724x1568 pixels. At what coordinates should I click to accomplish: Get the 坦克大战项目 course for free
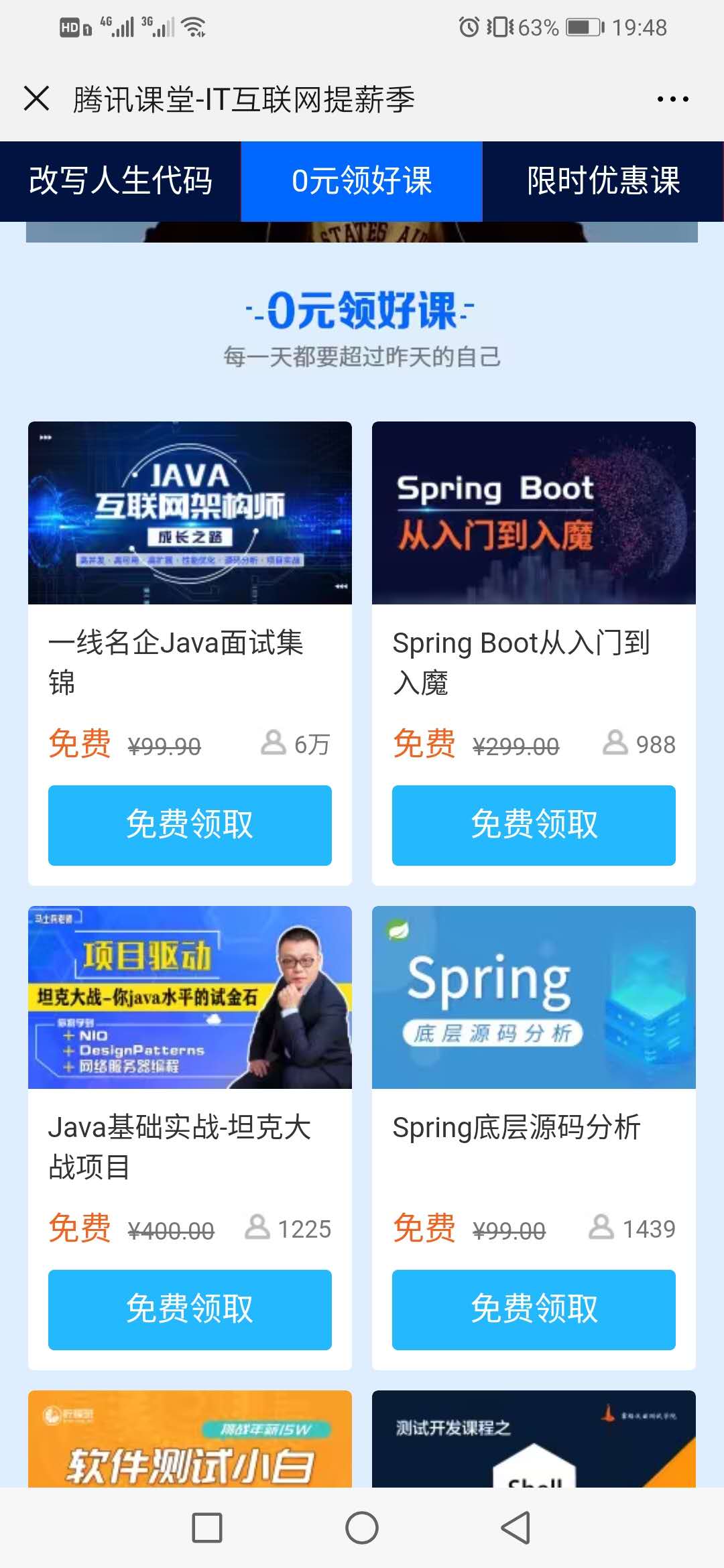coord(190,1309)
